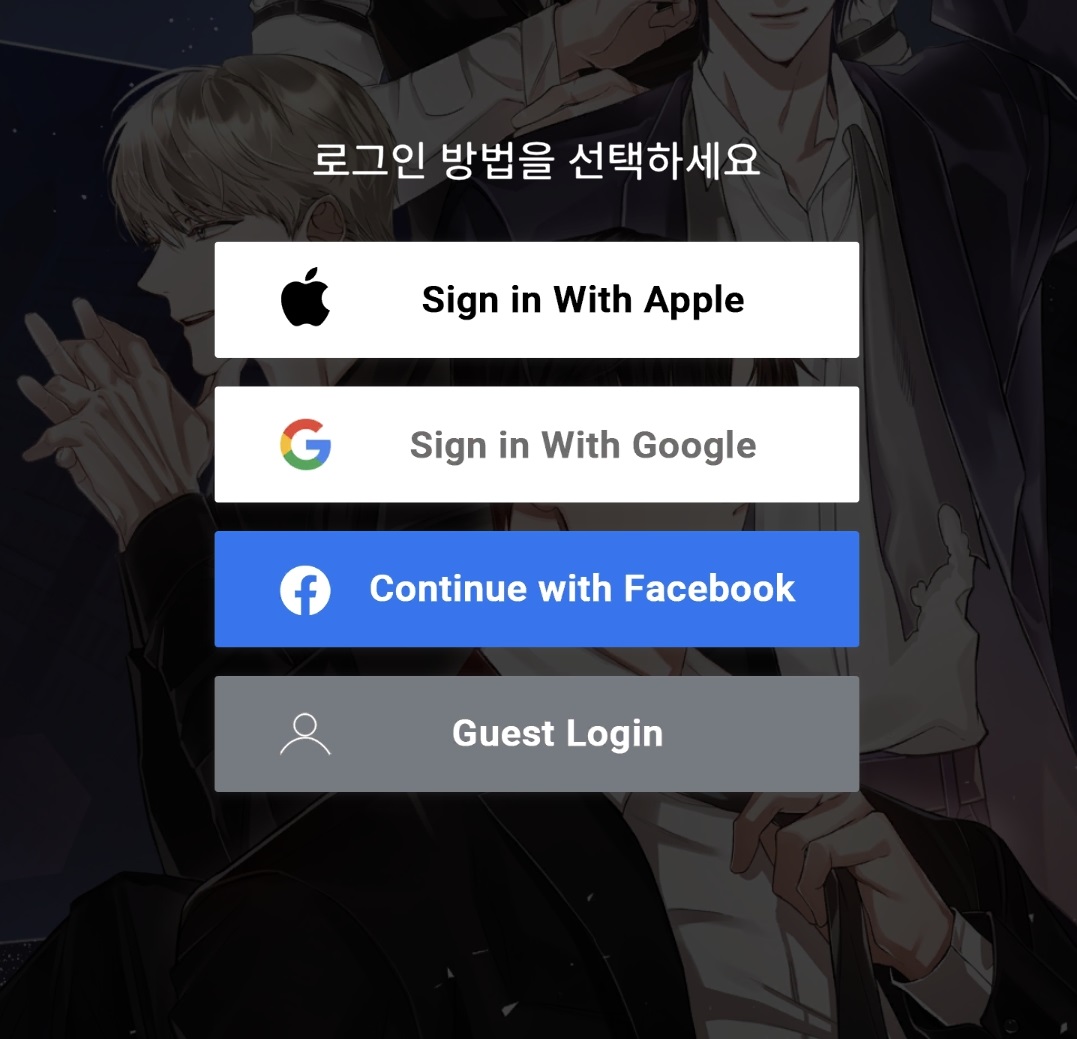Select Continue with Facebook
Screen dimensions: 1077x1039
point(537,589)
